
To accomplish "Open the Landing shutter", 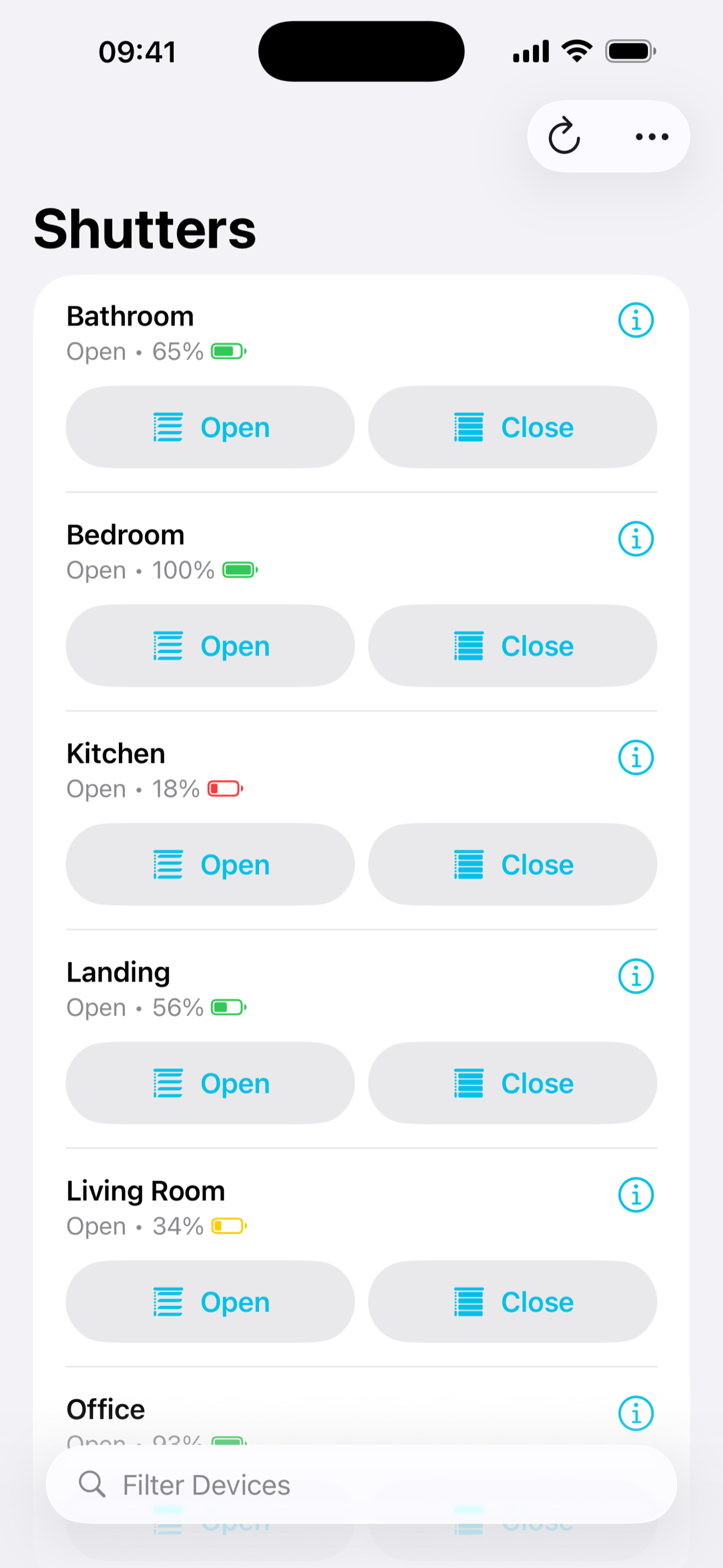I will click(210, 1083).
